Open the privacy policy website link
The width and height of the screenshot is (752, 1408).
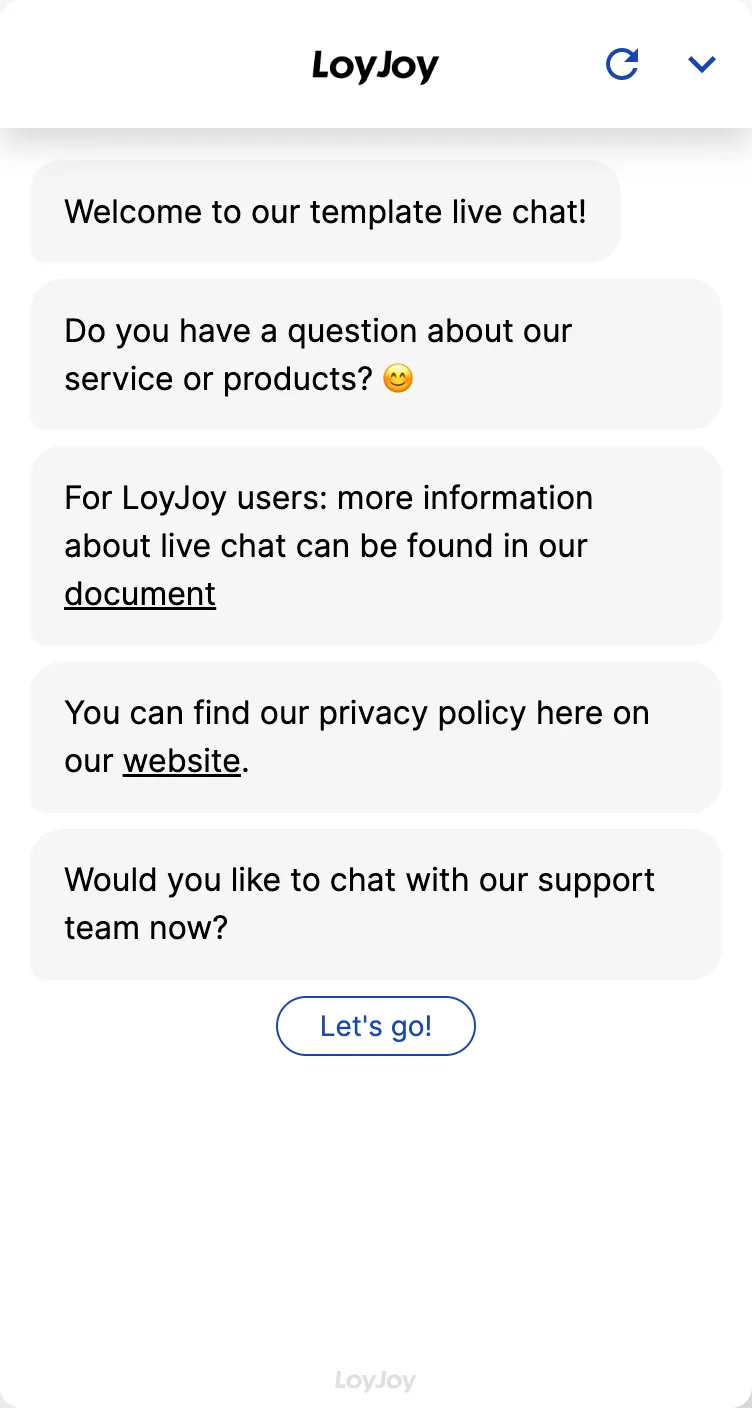(x=181, y=761)
